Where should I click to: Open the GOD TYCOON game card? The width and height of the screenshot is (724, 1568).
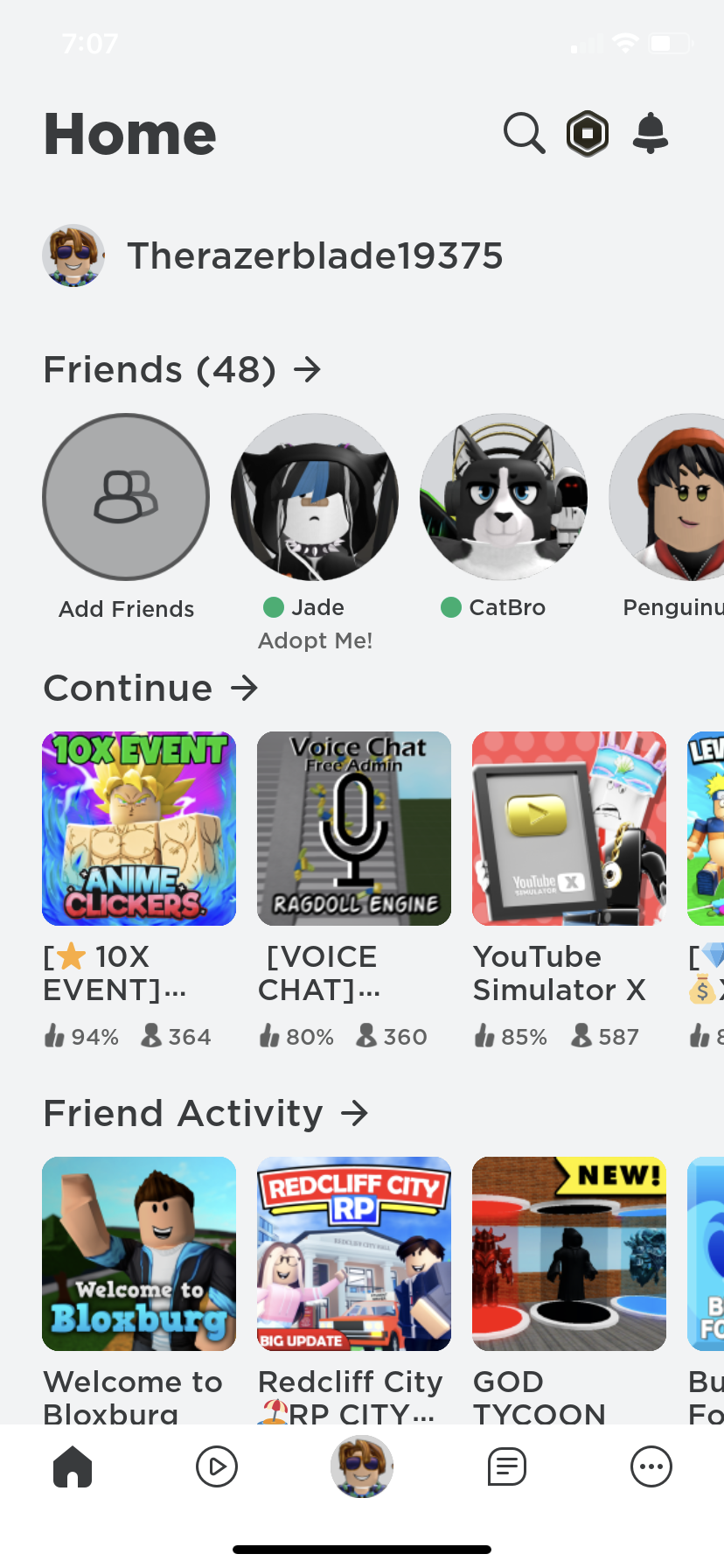tap(569, 1254)
